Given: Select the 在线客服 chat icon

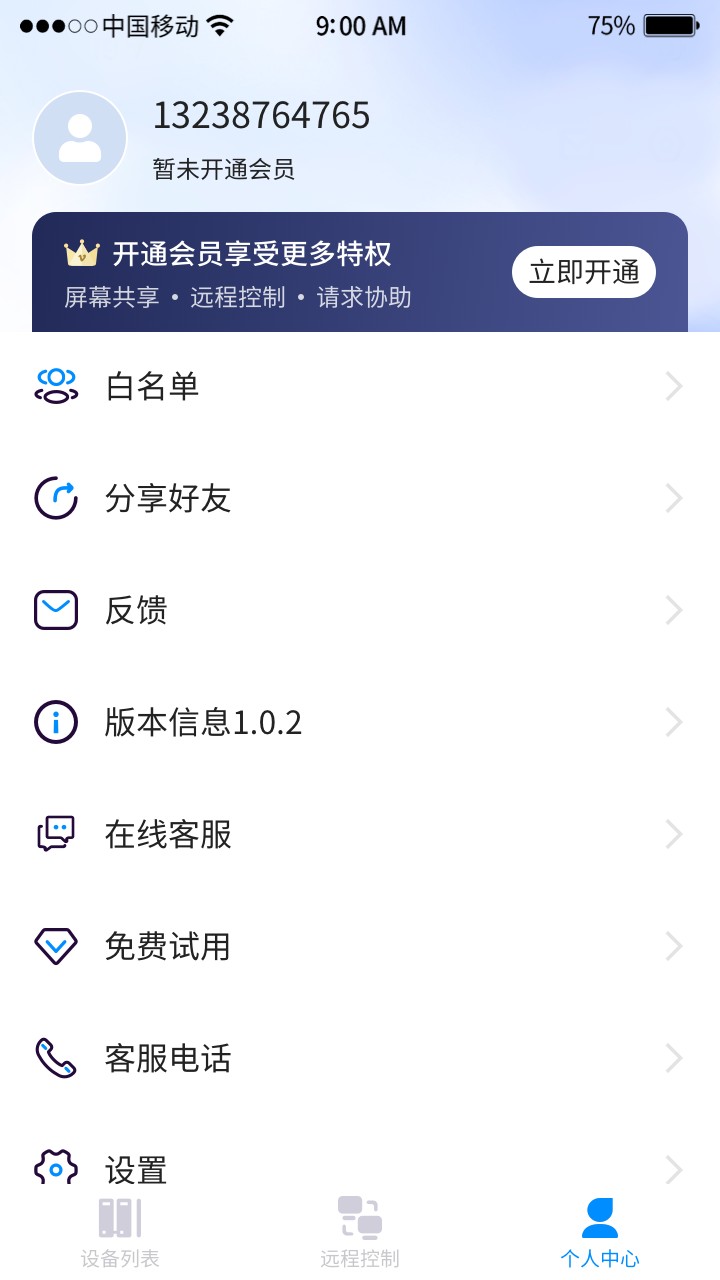Looking at the screenshot, I should click(57, 834).
